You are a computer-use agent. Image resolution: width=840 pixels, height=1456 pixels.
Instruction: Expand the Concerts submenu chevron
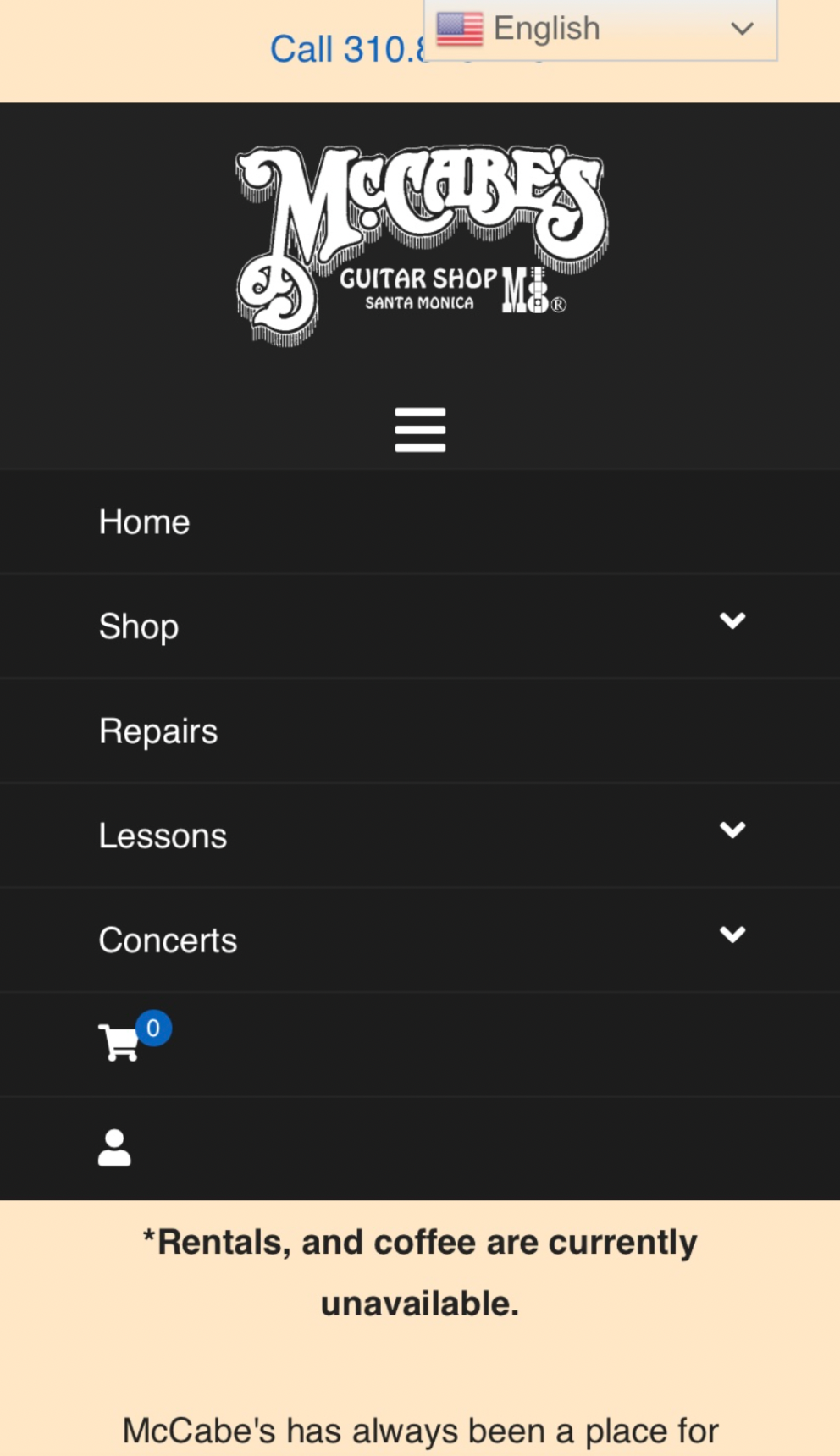click(732, 935)
